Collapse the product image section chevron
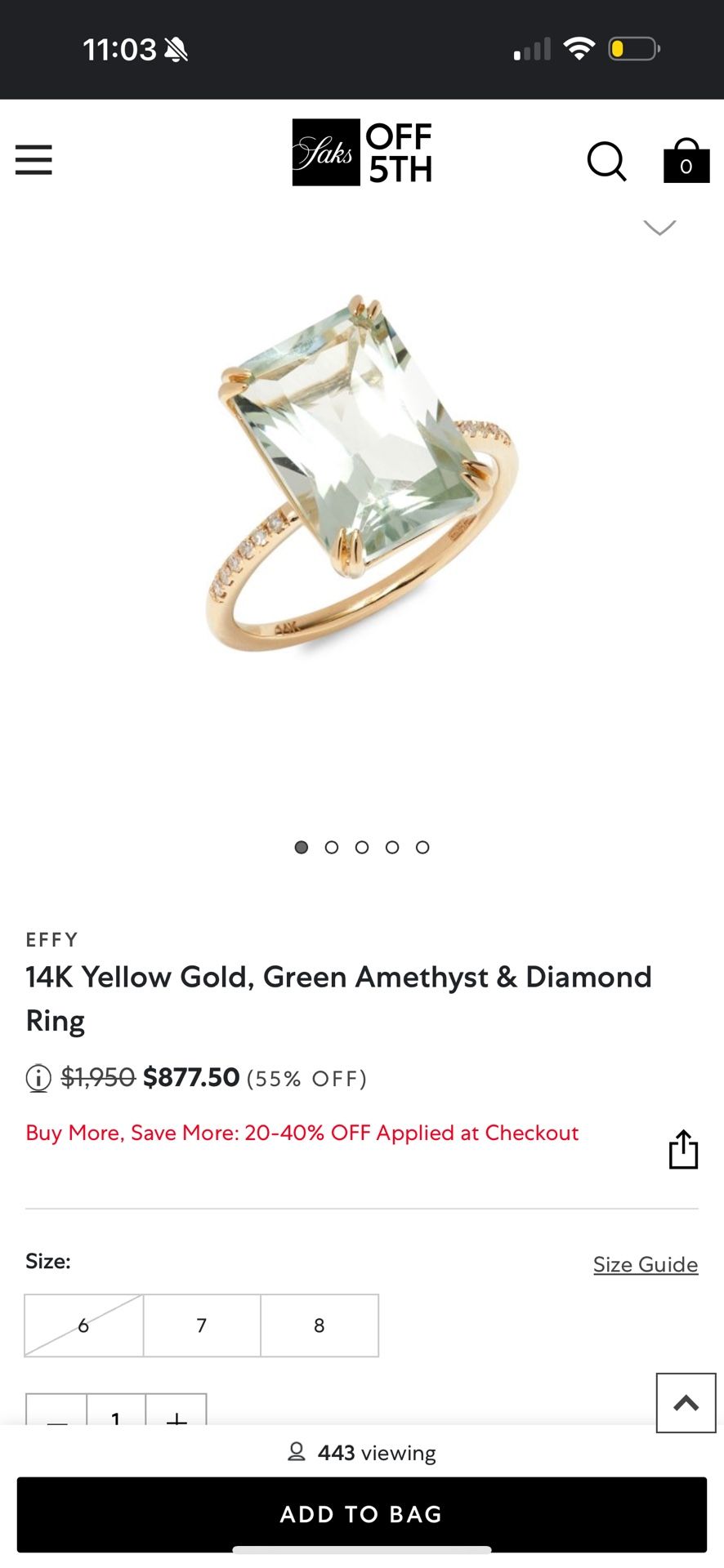724x1568 pixels. [659, 226]
